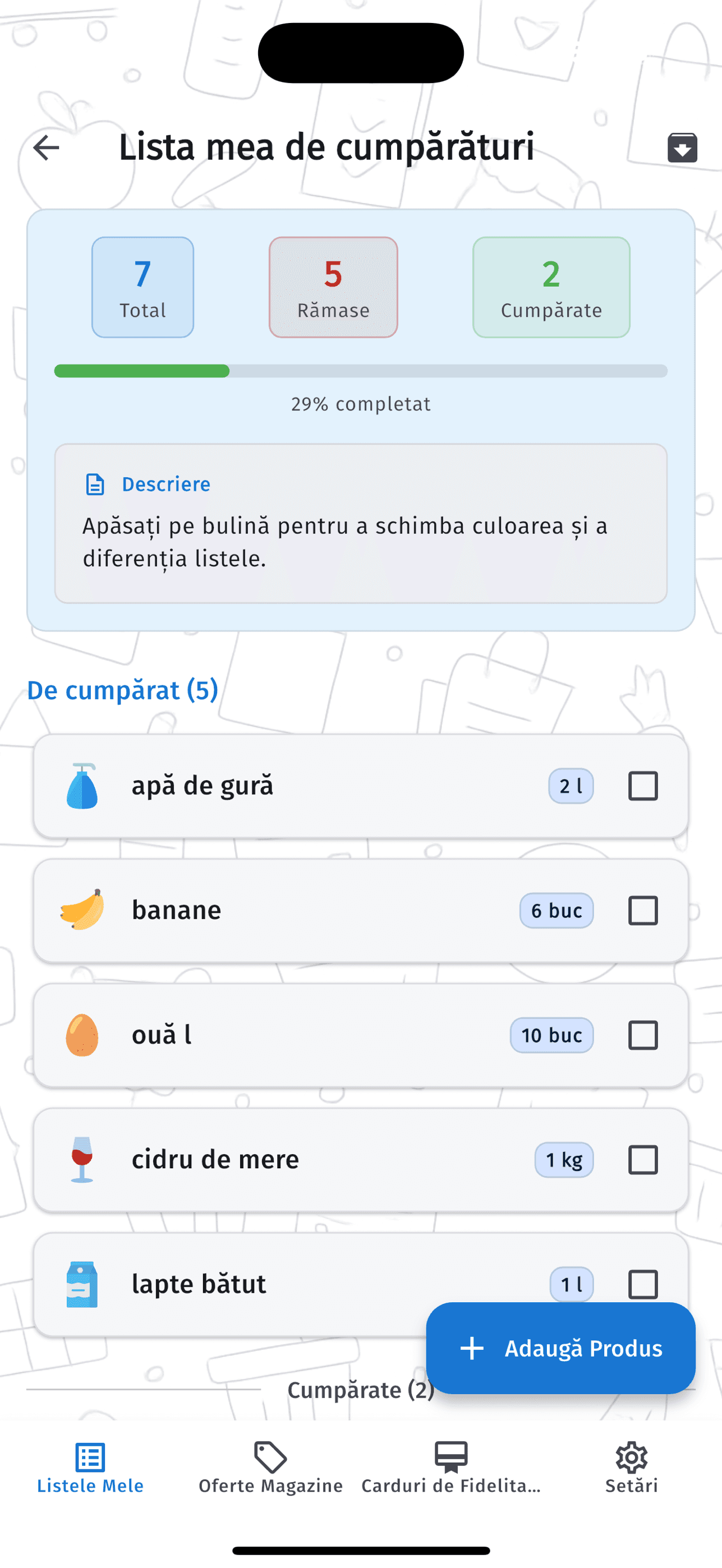Check the lapte bătut checkbox
Screen dimensions: 722x1568
[x=643, y=1284]
